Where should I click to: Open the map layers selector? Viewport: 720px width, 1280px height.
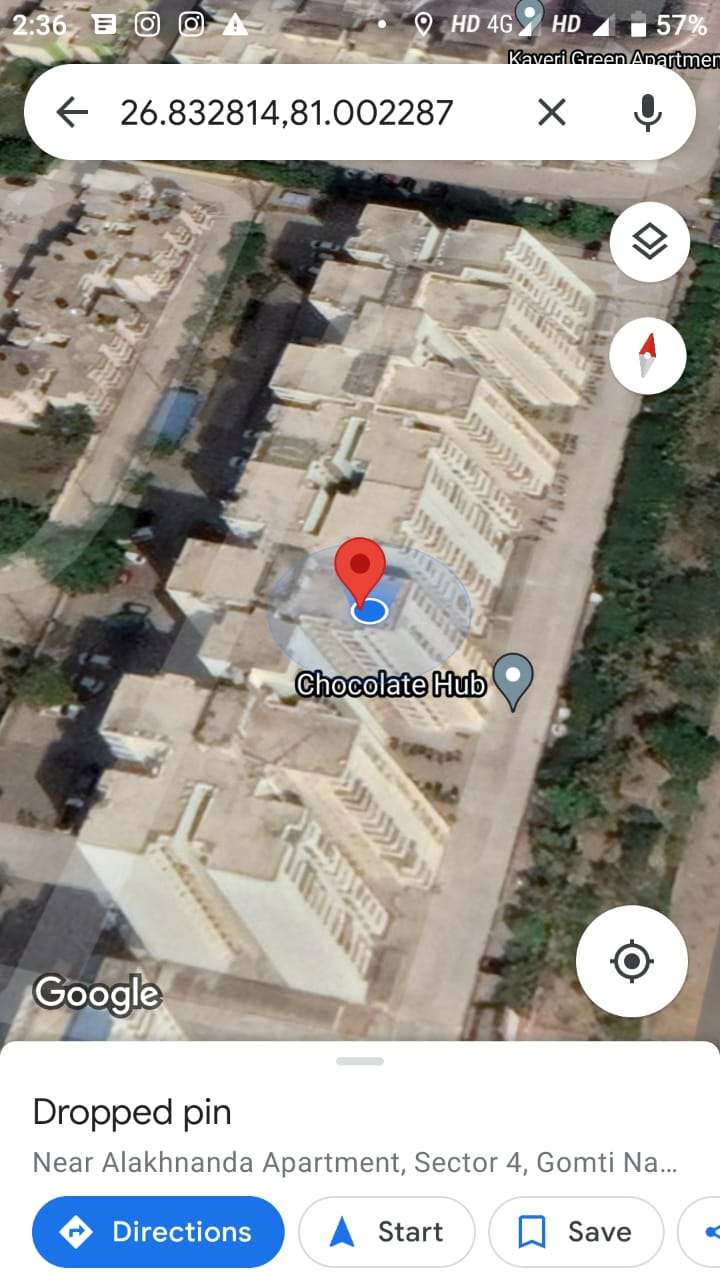click(x=650, y=242)
